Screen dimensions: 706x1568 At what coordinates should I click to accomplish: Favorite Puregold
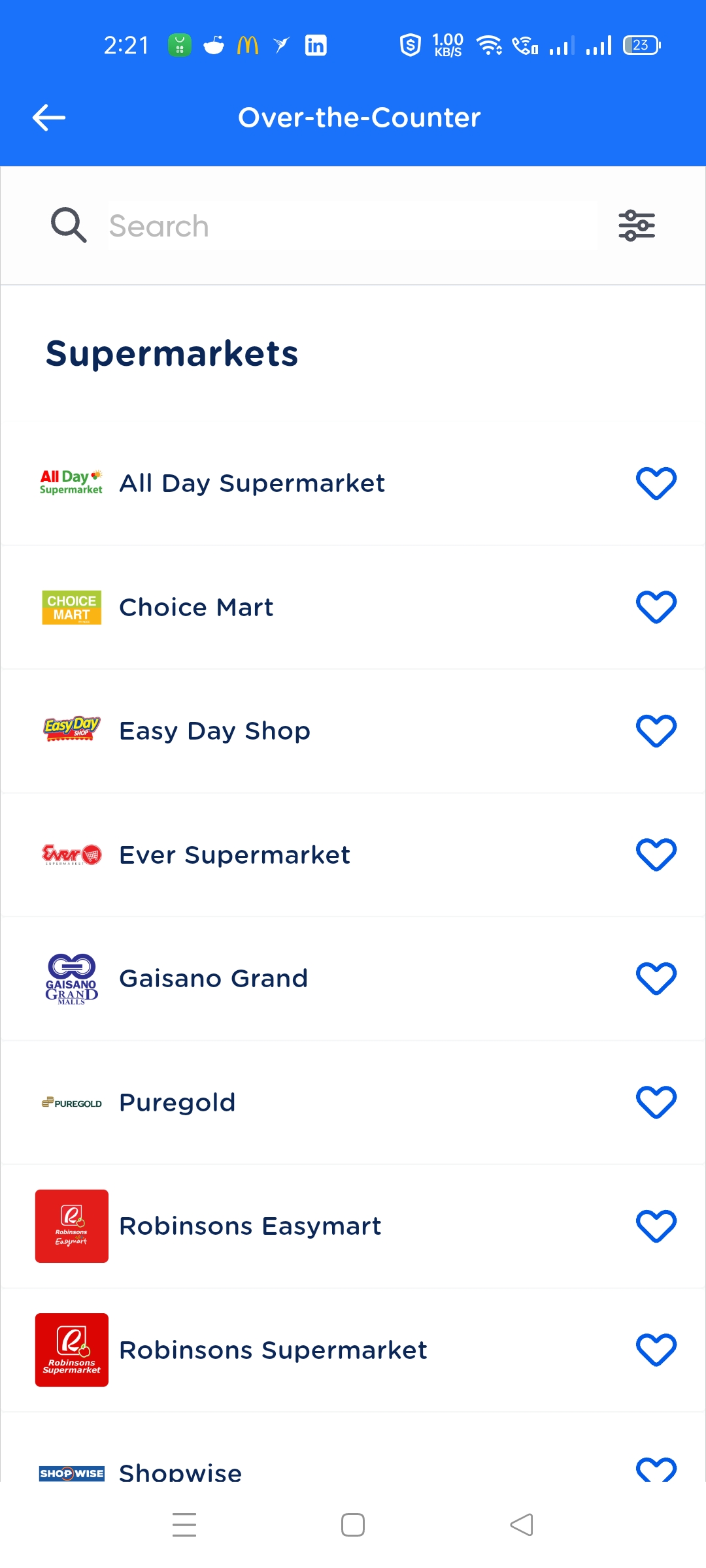tap(656, 1102)
